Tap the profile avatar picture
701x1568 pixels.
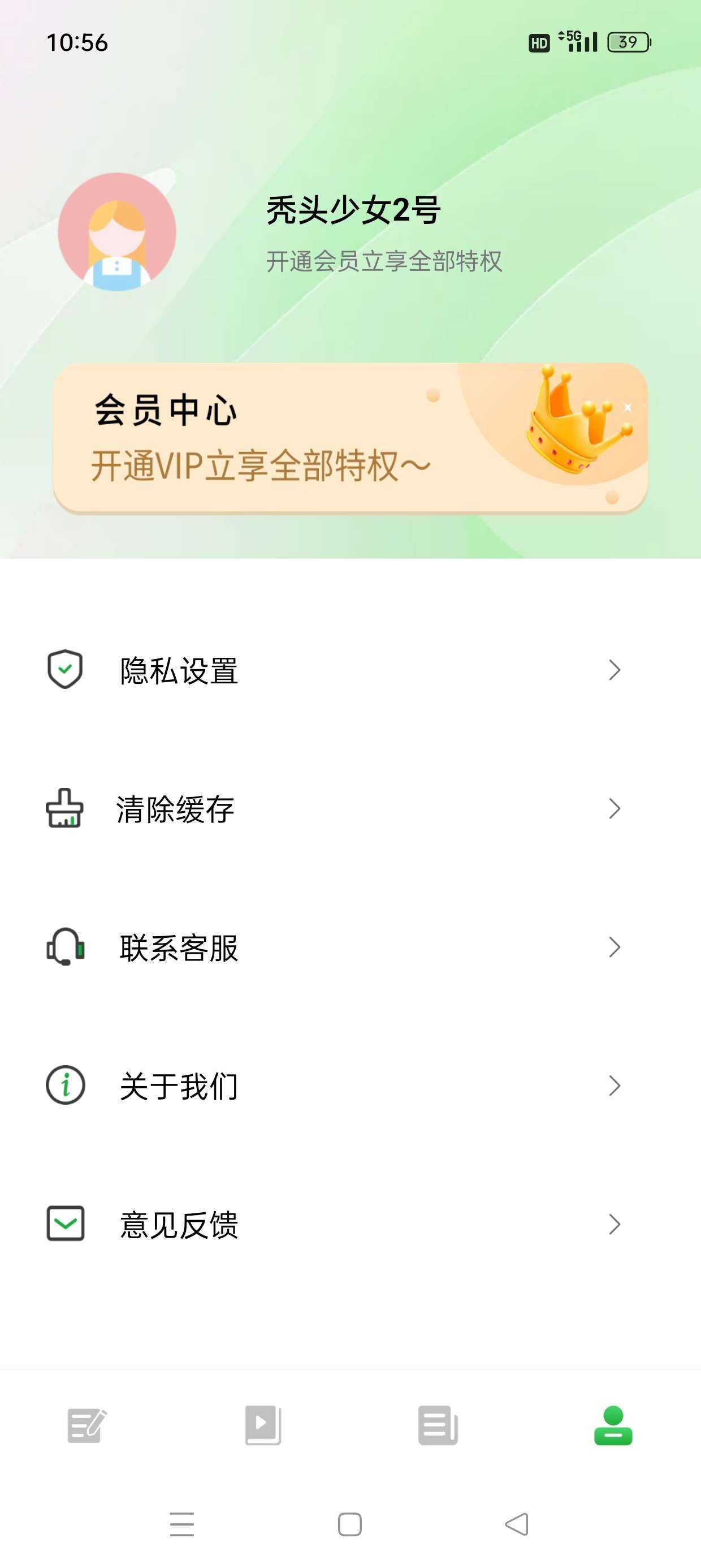click(117, 232)
